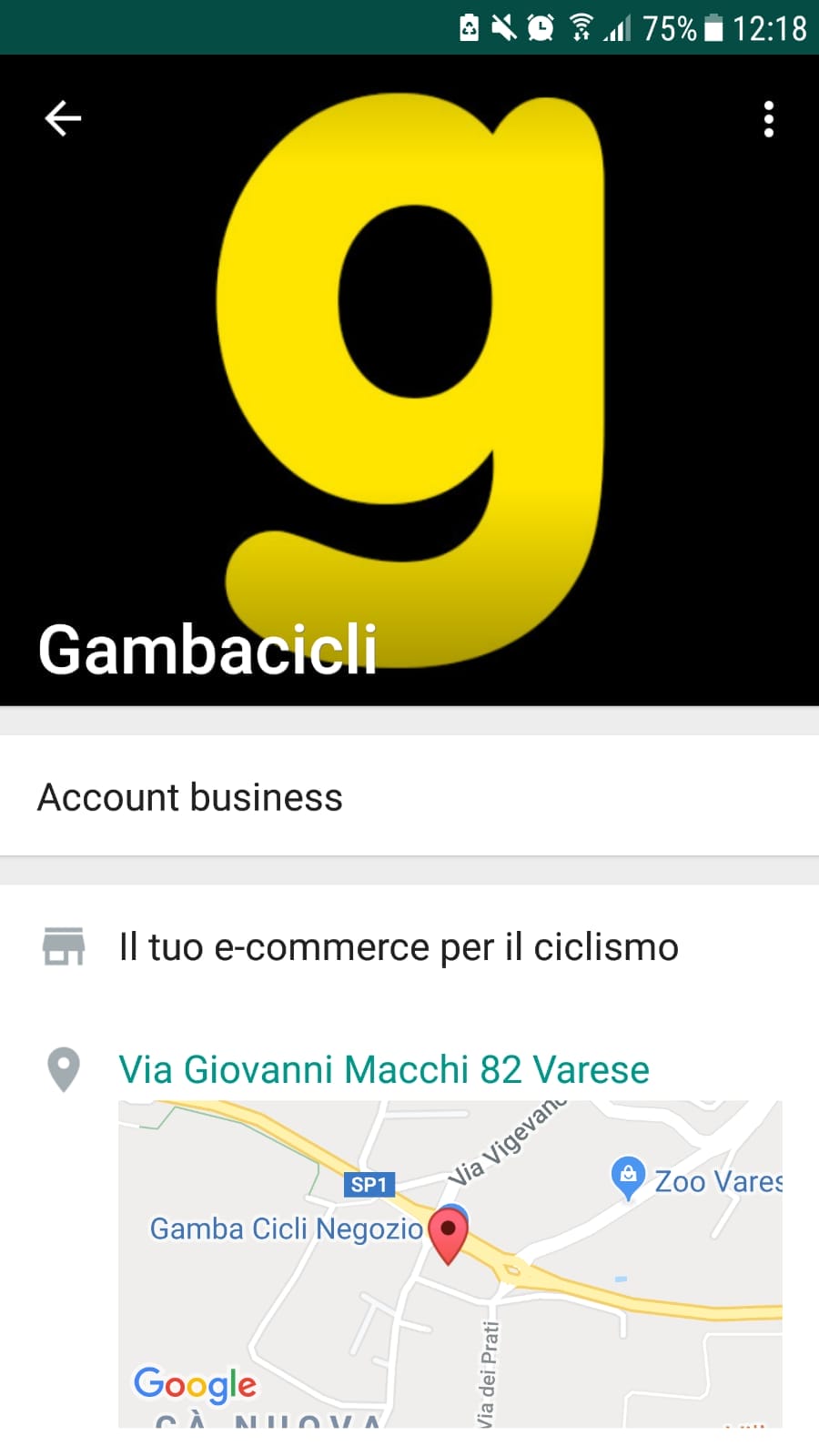Tap the Wi-Fi icon in the status bar
Viewport: 819px width, 1456px height.
coord(580,27)
